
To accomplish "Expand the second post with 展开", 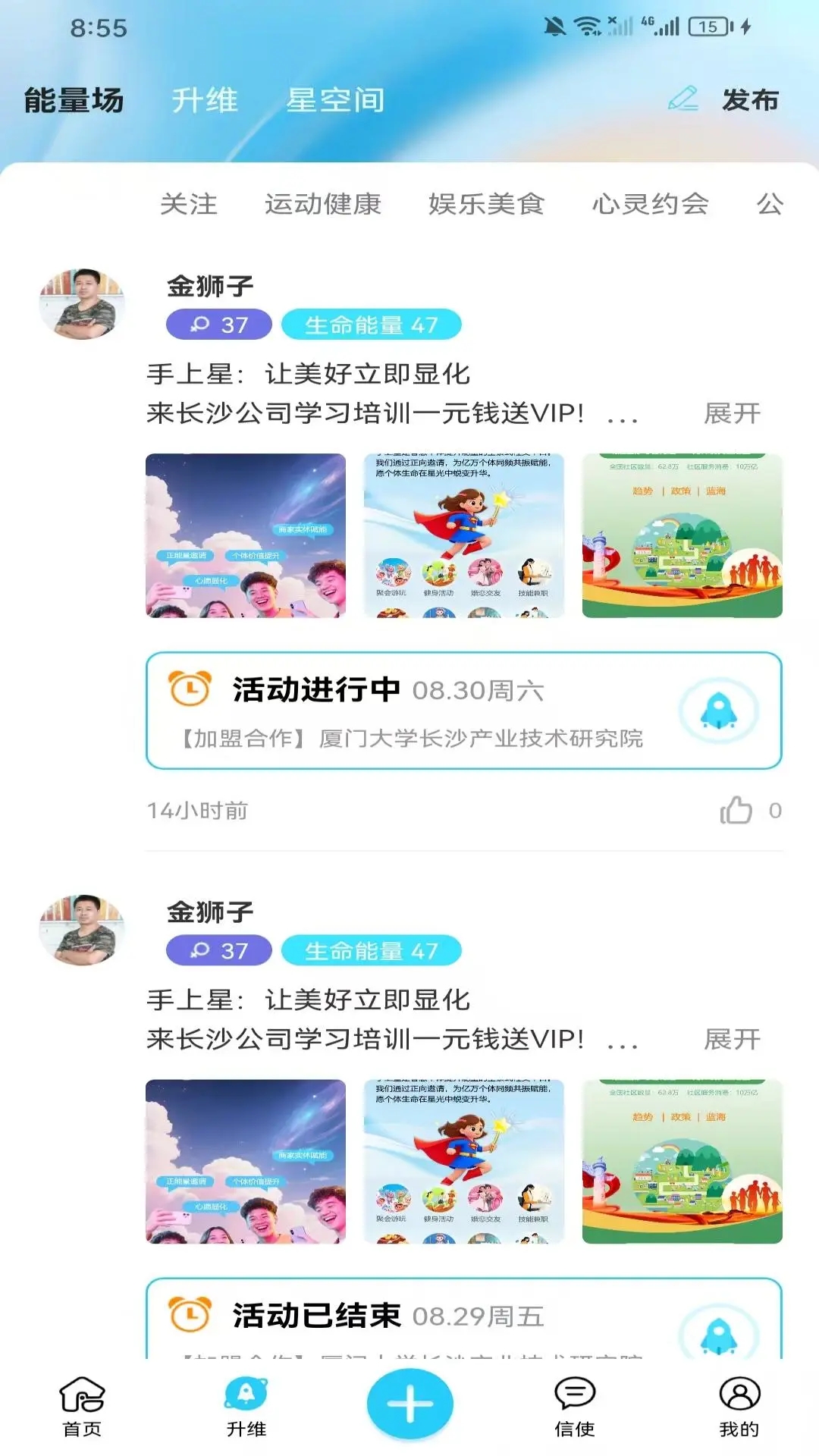I will point(733,1039).
